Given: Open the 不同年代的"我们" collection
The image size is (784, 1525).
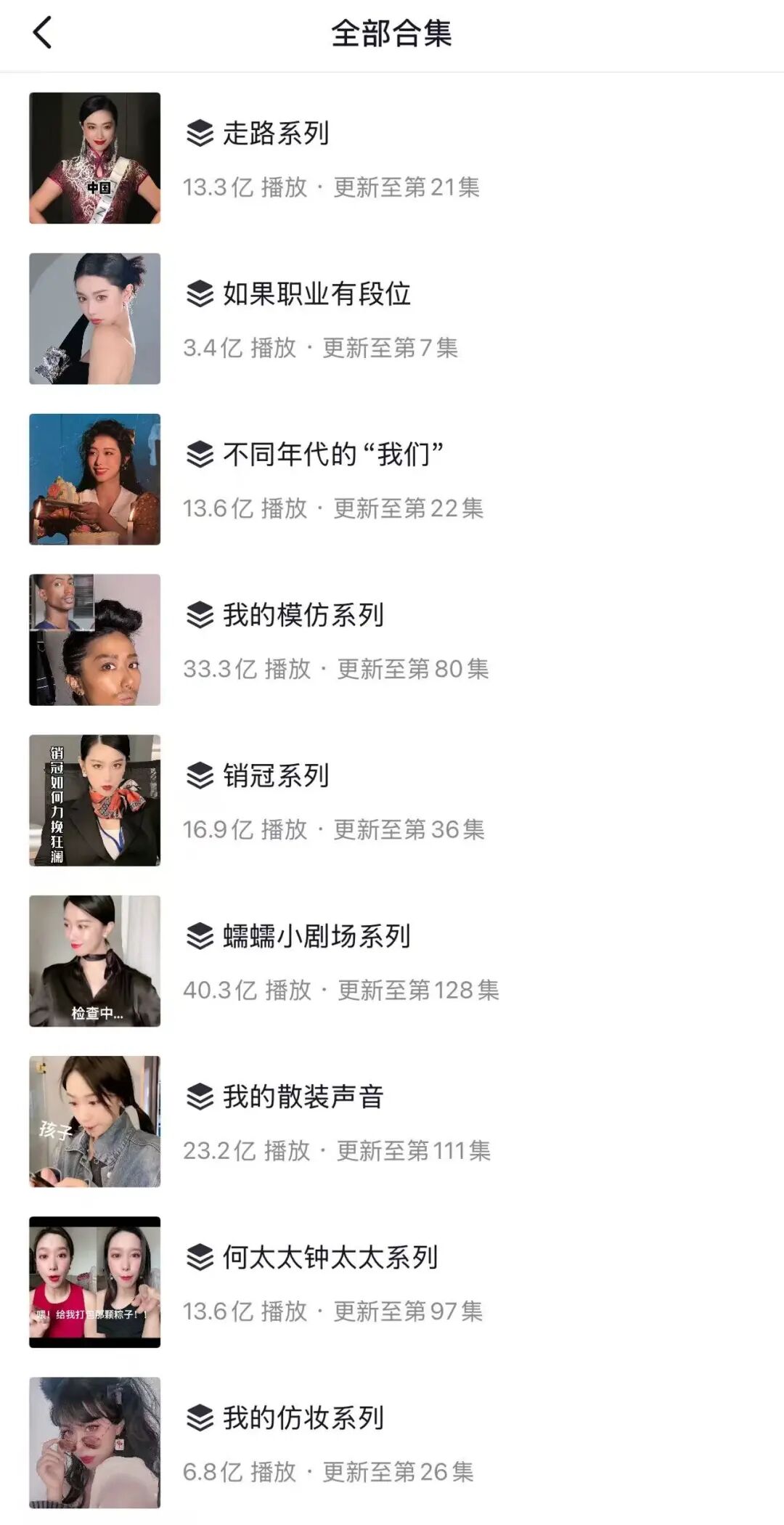Looking at the screenshot, I should (332, 455).
